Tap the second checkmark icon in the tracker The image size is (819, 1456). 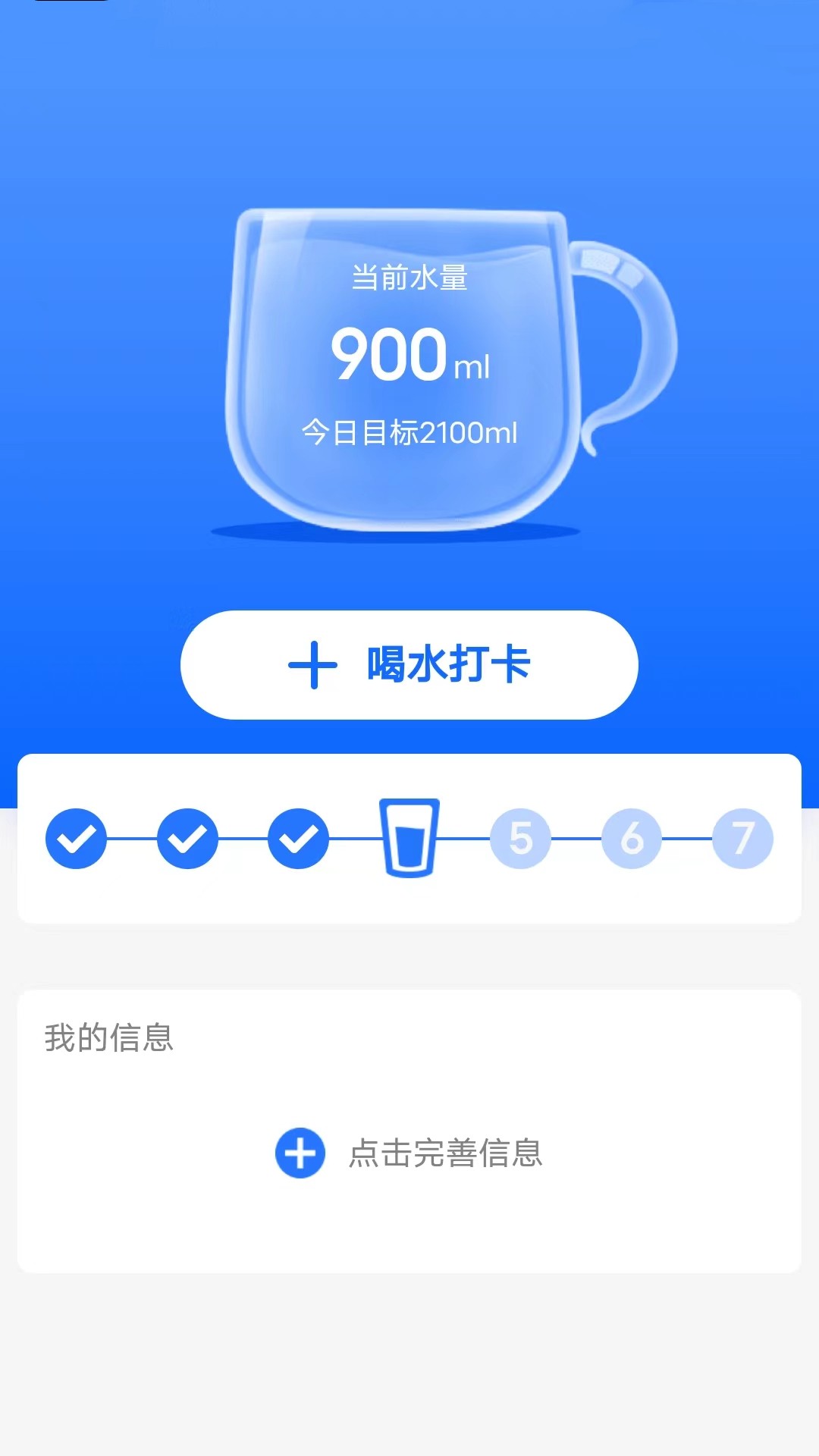click(187, 838)
